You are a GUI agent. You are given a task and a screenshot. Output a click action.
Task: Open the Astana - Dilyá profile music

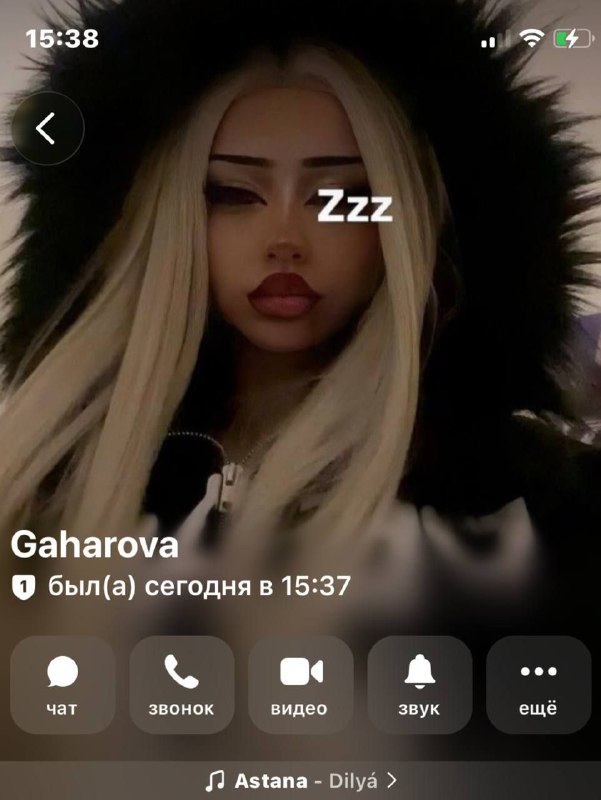tap(300, 781)
